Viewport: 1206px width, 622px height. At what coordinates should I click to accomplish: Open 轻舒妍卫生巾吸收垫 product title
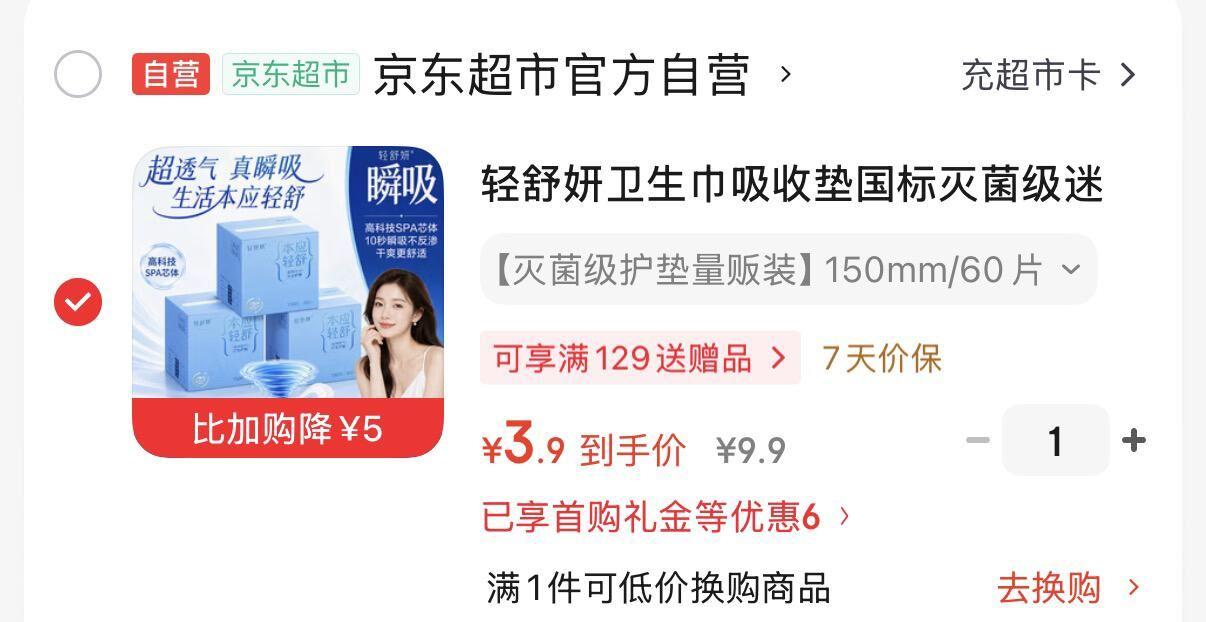[x=792, y=186]
